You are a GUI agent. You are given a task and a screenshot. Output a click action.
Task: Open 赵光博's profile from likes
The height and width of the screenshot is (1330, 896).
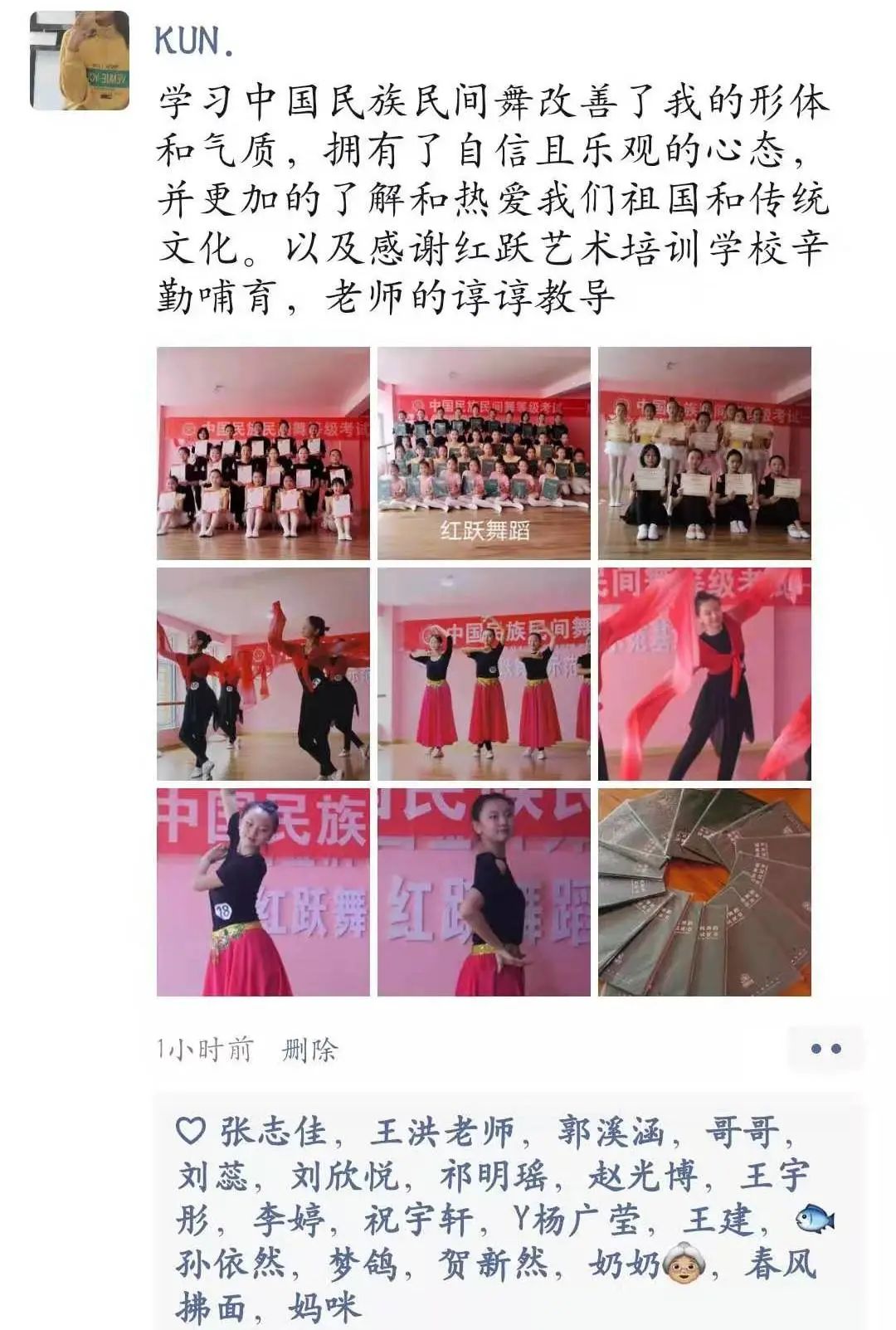coord(641,1176)
